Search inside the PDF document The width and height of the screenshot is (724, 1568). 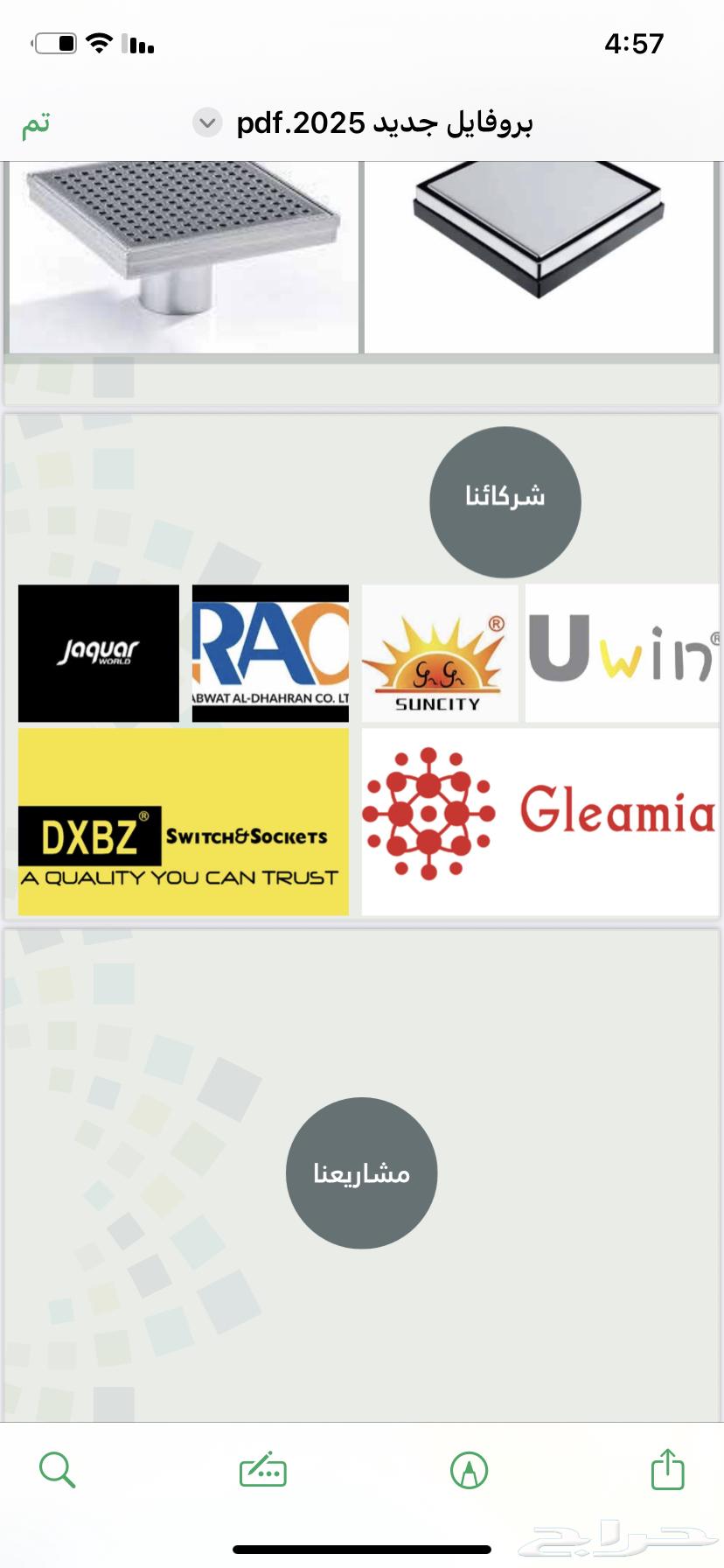[x=58, y=1469]
